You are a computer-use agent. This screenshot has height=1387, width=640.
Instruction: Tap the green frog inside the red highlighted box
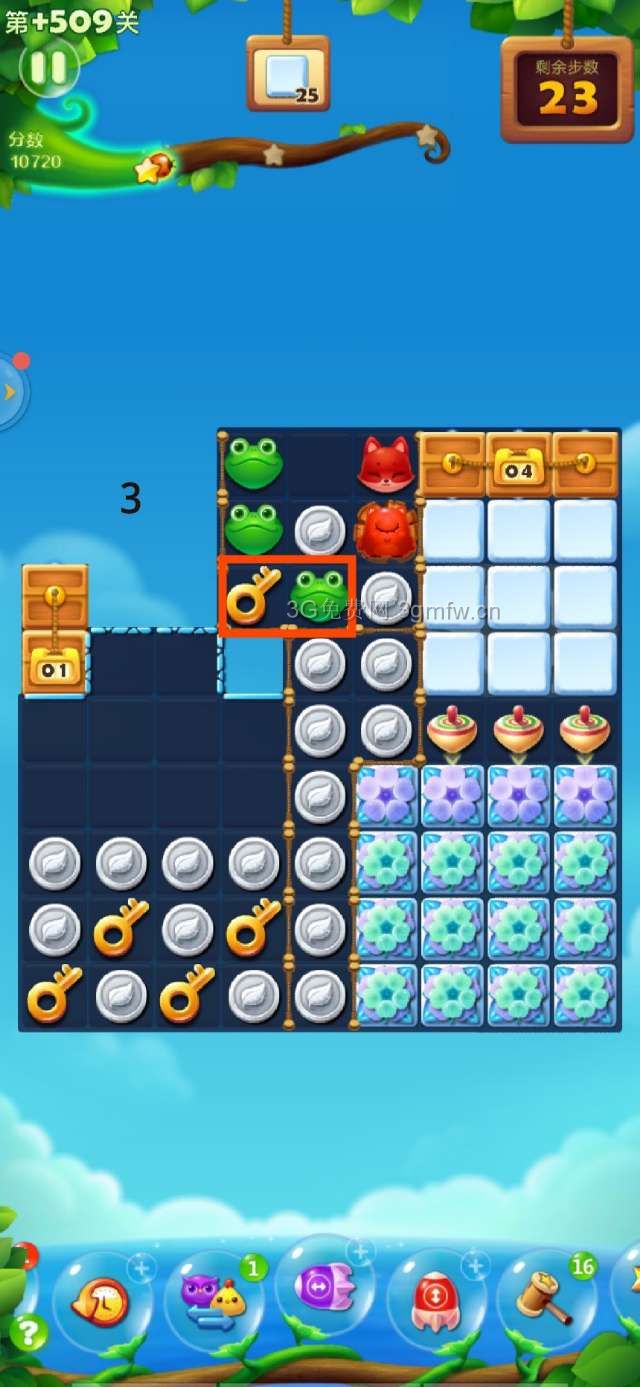[x=320, y=596]
